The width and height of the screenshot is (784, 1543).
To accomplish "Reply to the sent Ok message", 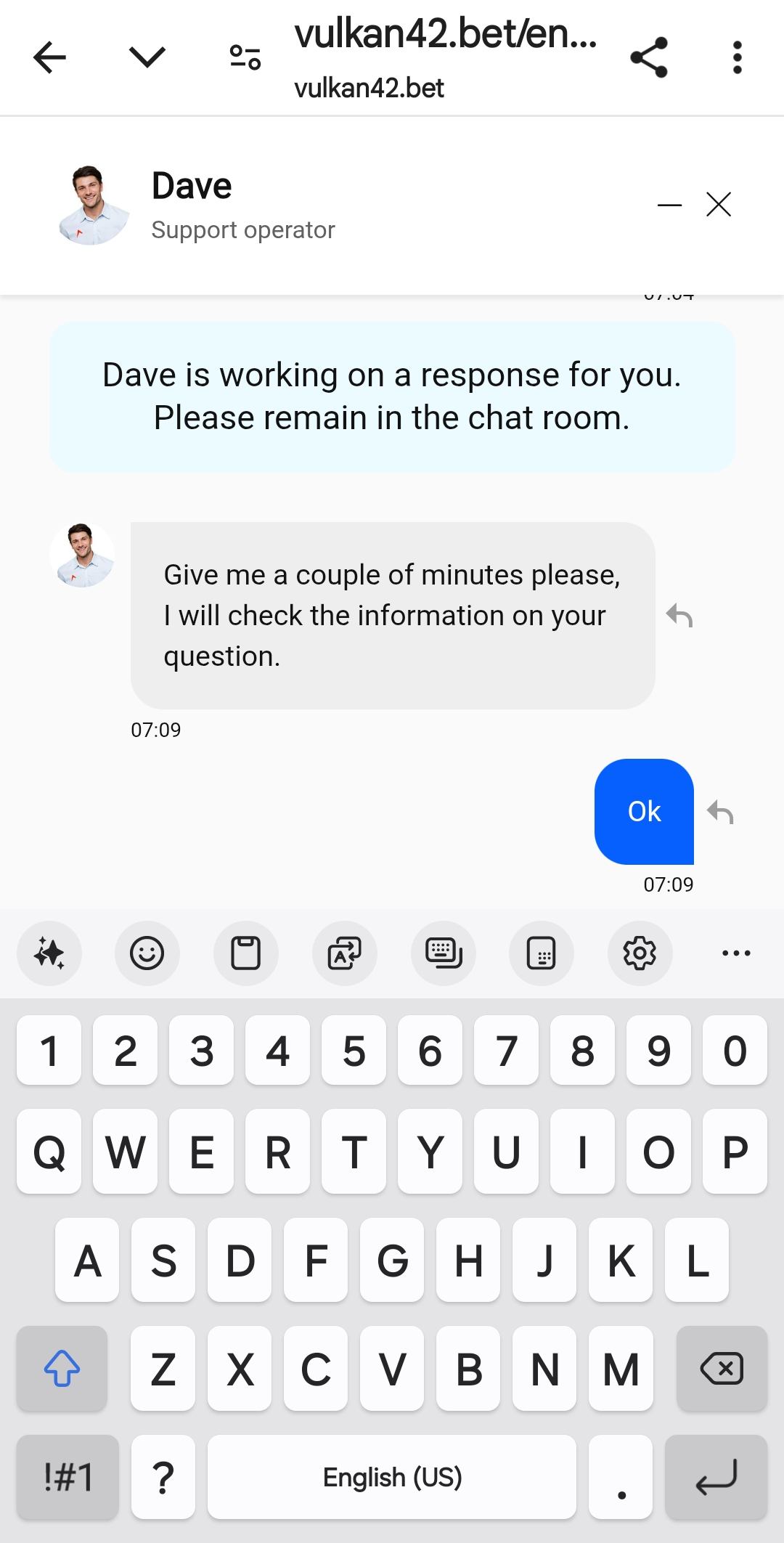I will 720,812.
